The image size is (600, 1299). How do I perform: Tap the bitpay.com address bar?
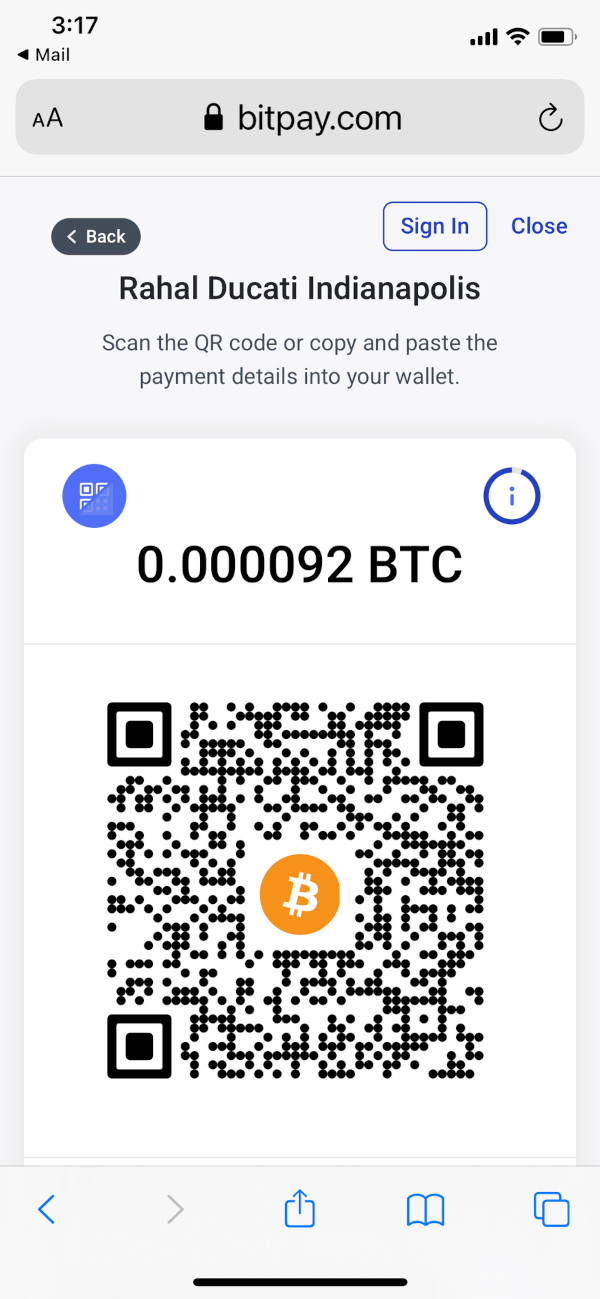300,119
